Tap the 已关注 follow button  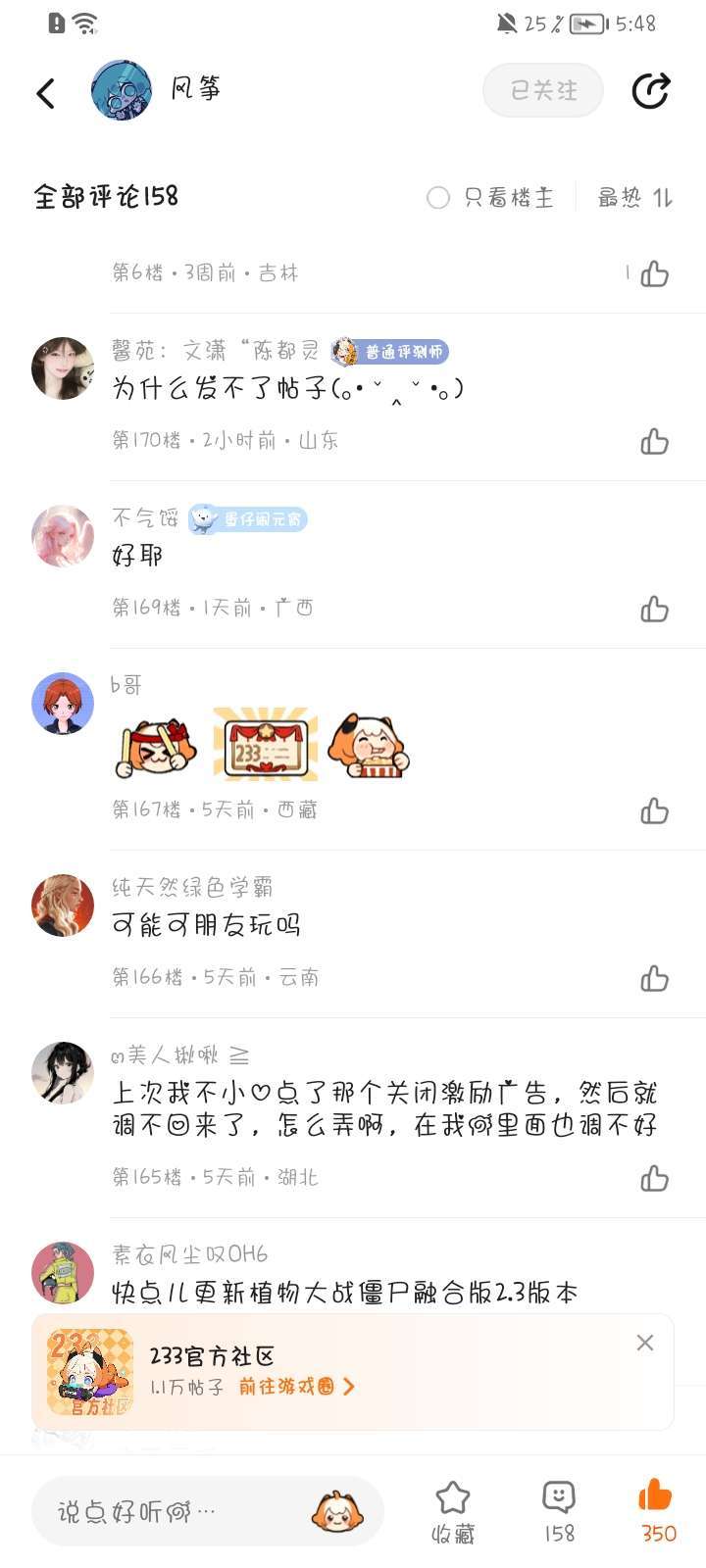(543, 90)
